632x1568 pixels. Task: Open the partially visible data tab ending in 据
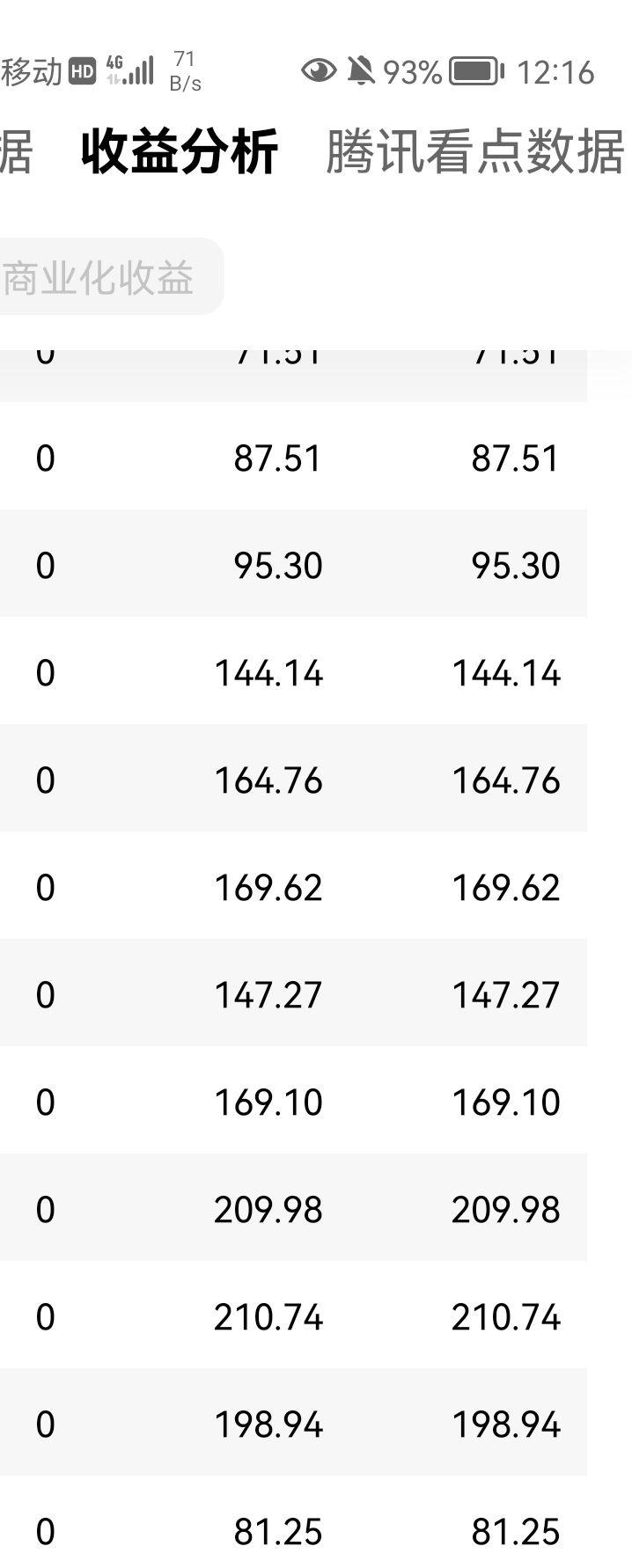pyautogui.click(x=15, y=151)
